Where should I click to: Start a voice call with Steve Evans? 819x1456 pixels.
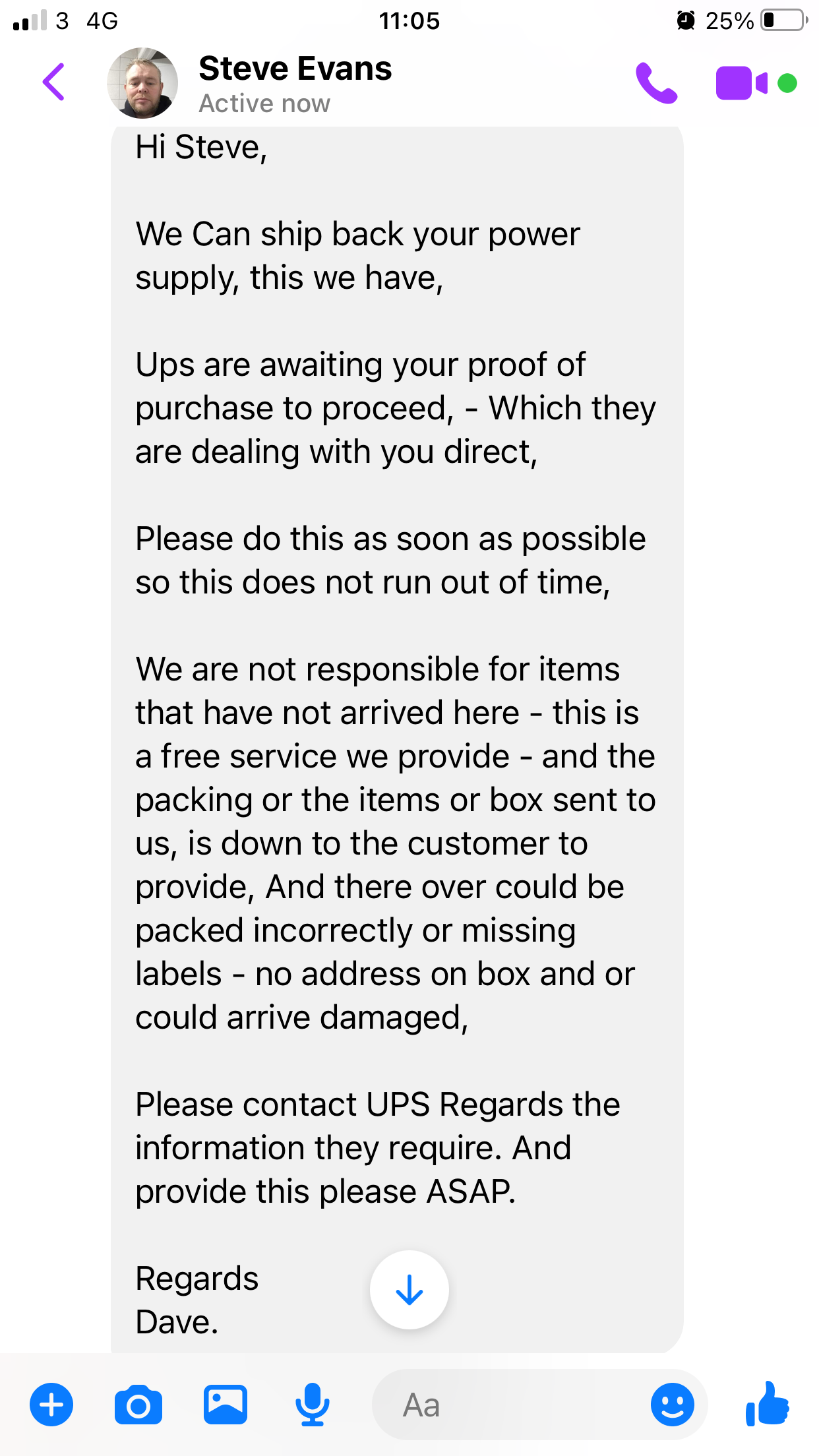pyautogui.click(x=656, y=83)
